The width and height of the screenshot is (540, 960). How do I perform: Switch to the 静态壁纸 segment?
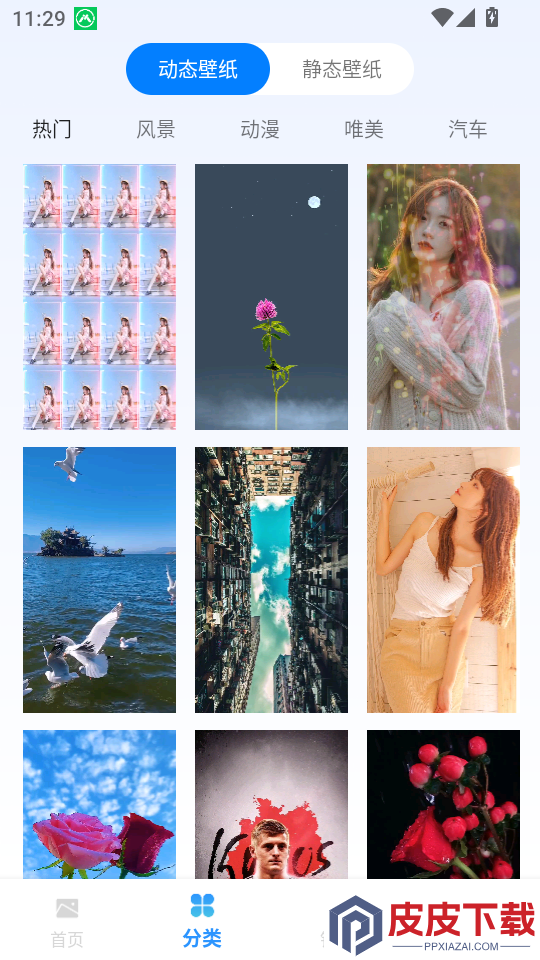342,69
